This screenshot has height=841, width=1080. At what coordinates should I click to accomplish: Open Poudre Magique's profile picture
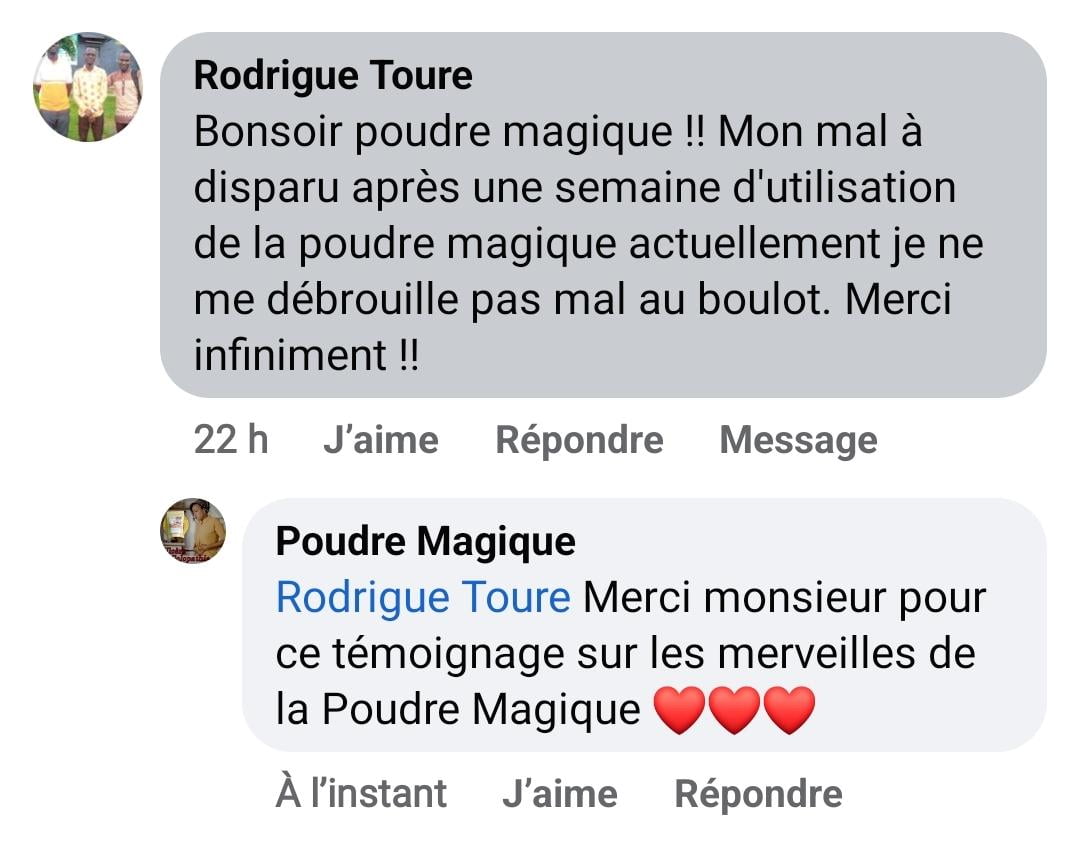point(193,531)
